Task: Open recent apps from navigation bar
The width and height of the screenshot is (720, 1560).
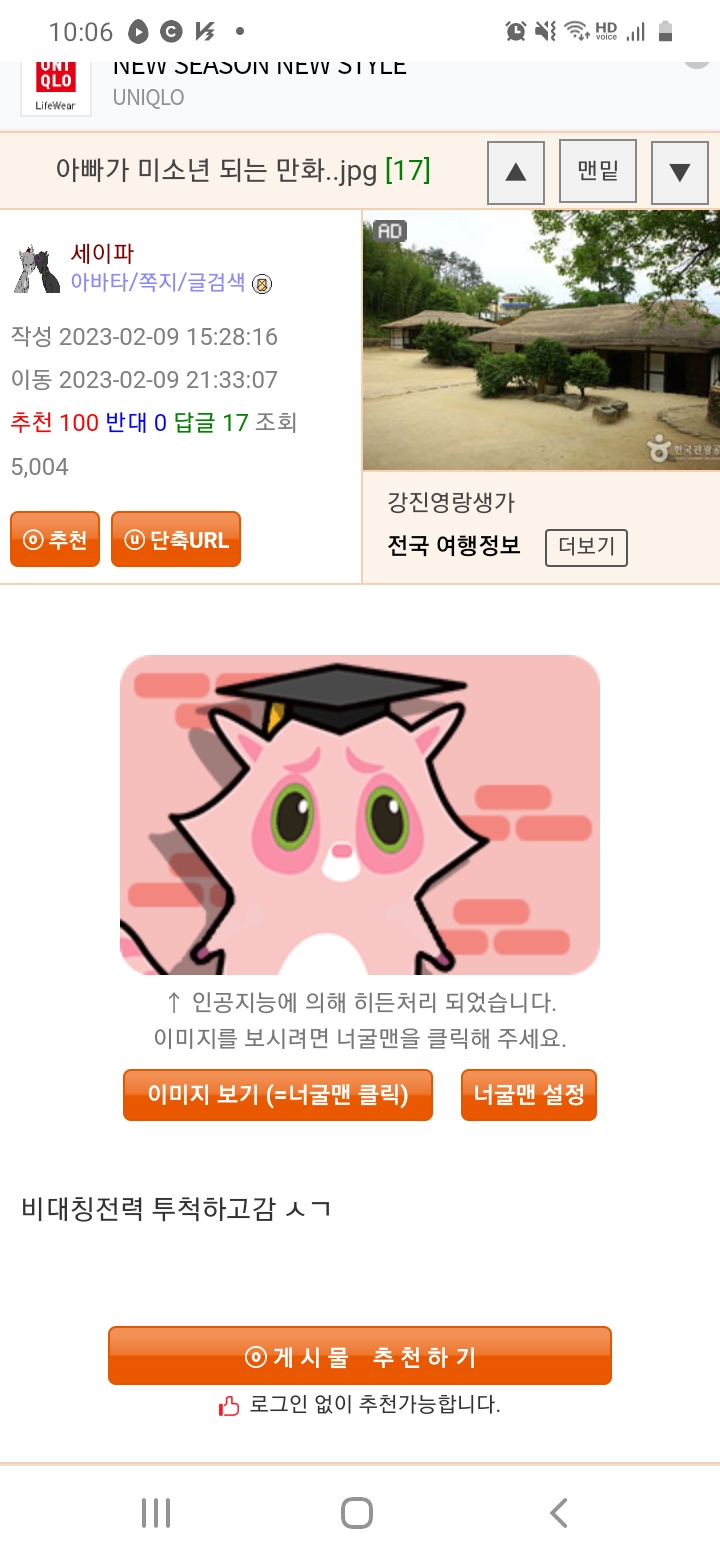Action: point(156,1512)
